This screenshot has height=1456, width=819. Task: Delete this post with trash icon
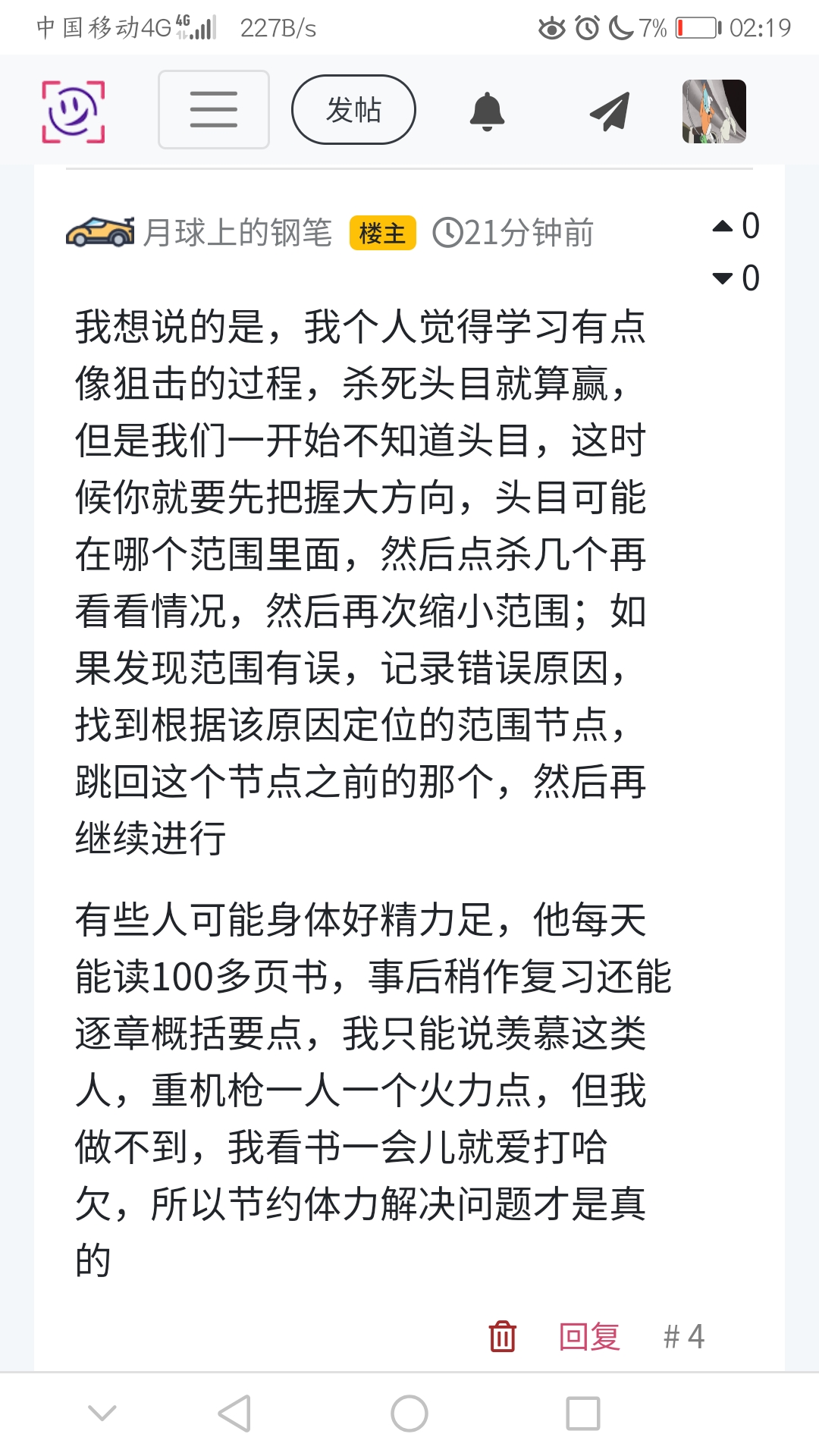(502, 1336)
